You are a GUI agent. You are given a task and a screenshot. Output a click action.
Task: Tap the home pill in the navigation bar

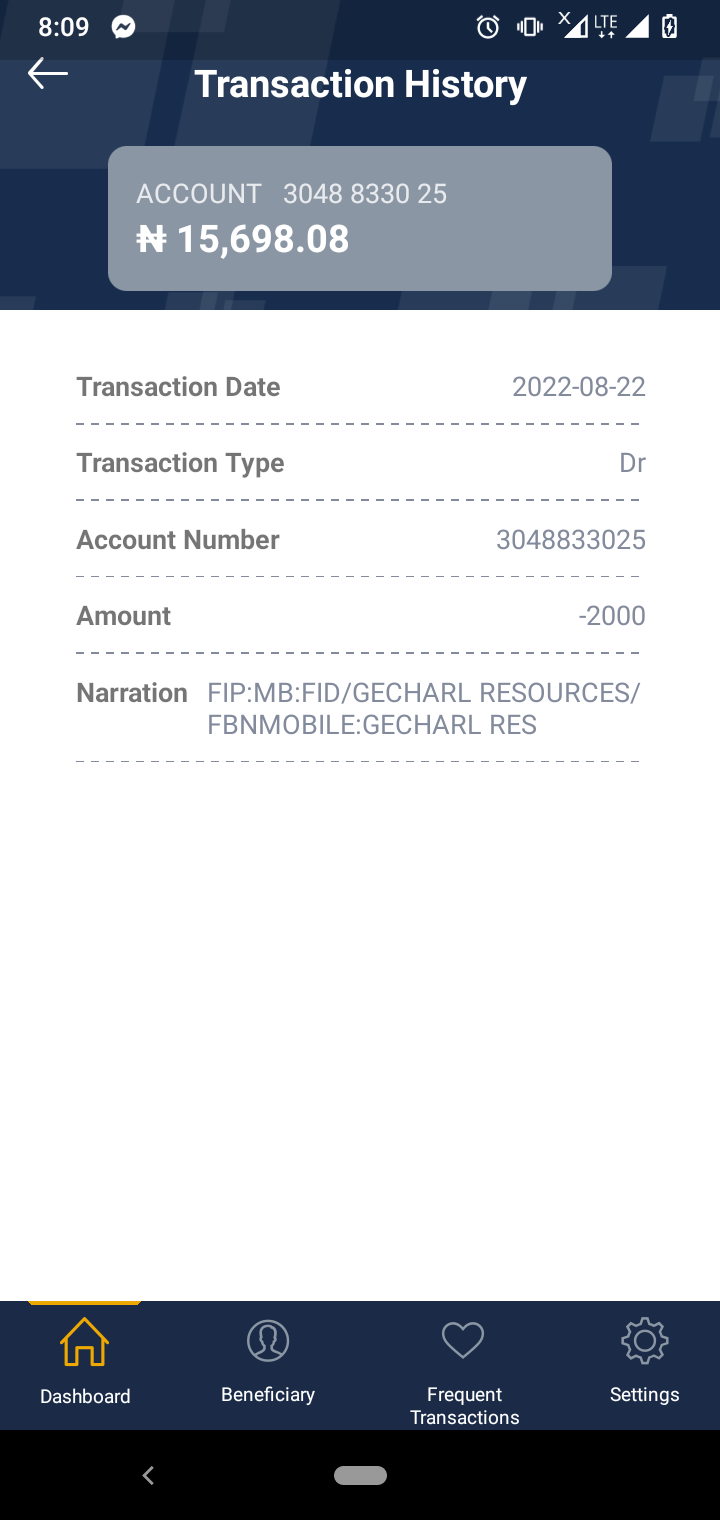pyautogui.click(x=360, y=1475)
